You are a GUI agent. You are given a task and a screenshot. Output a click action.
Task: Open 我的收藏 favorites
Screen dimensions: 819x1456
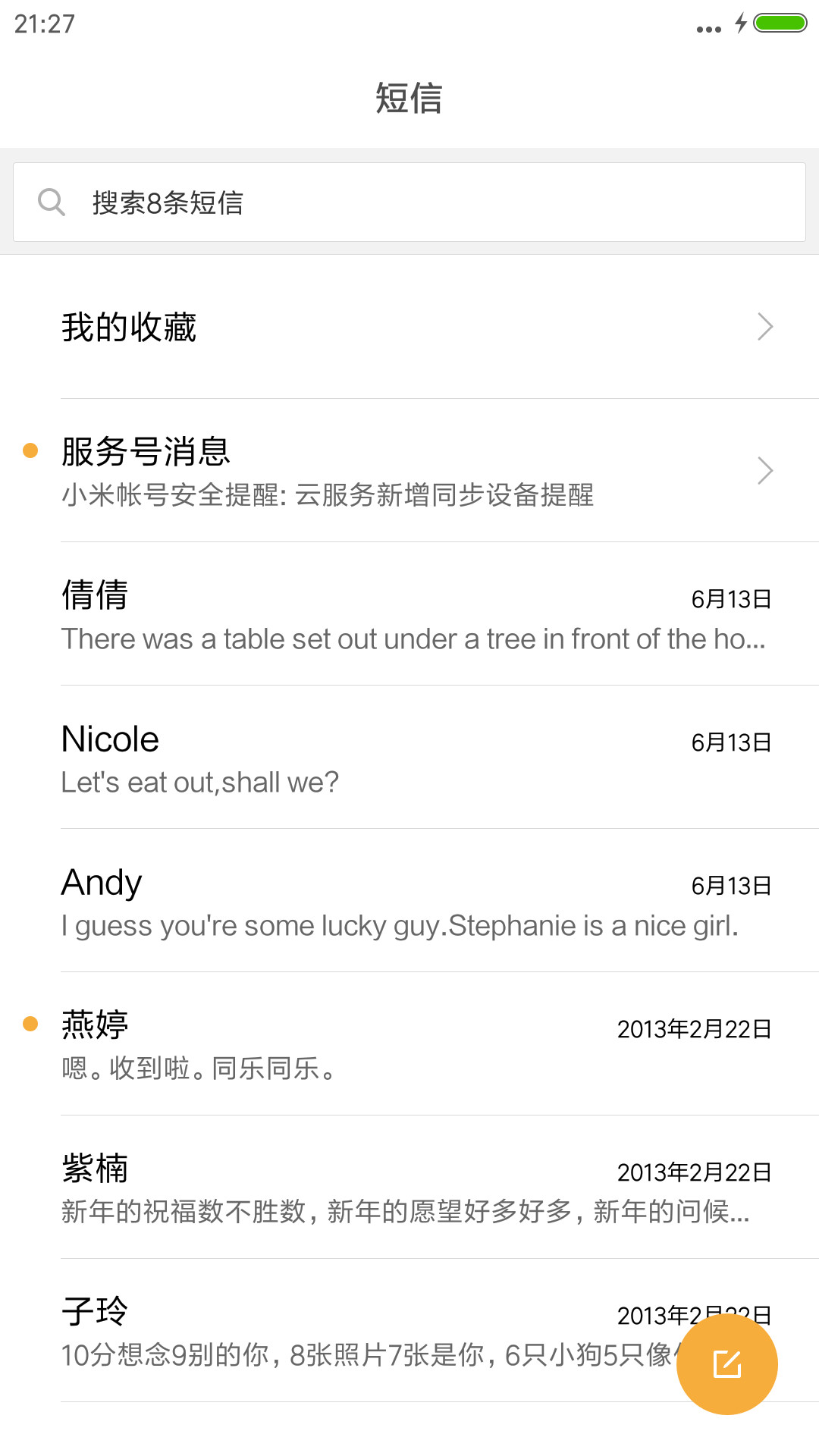409,327
